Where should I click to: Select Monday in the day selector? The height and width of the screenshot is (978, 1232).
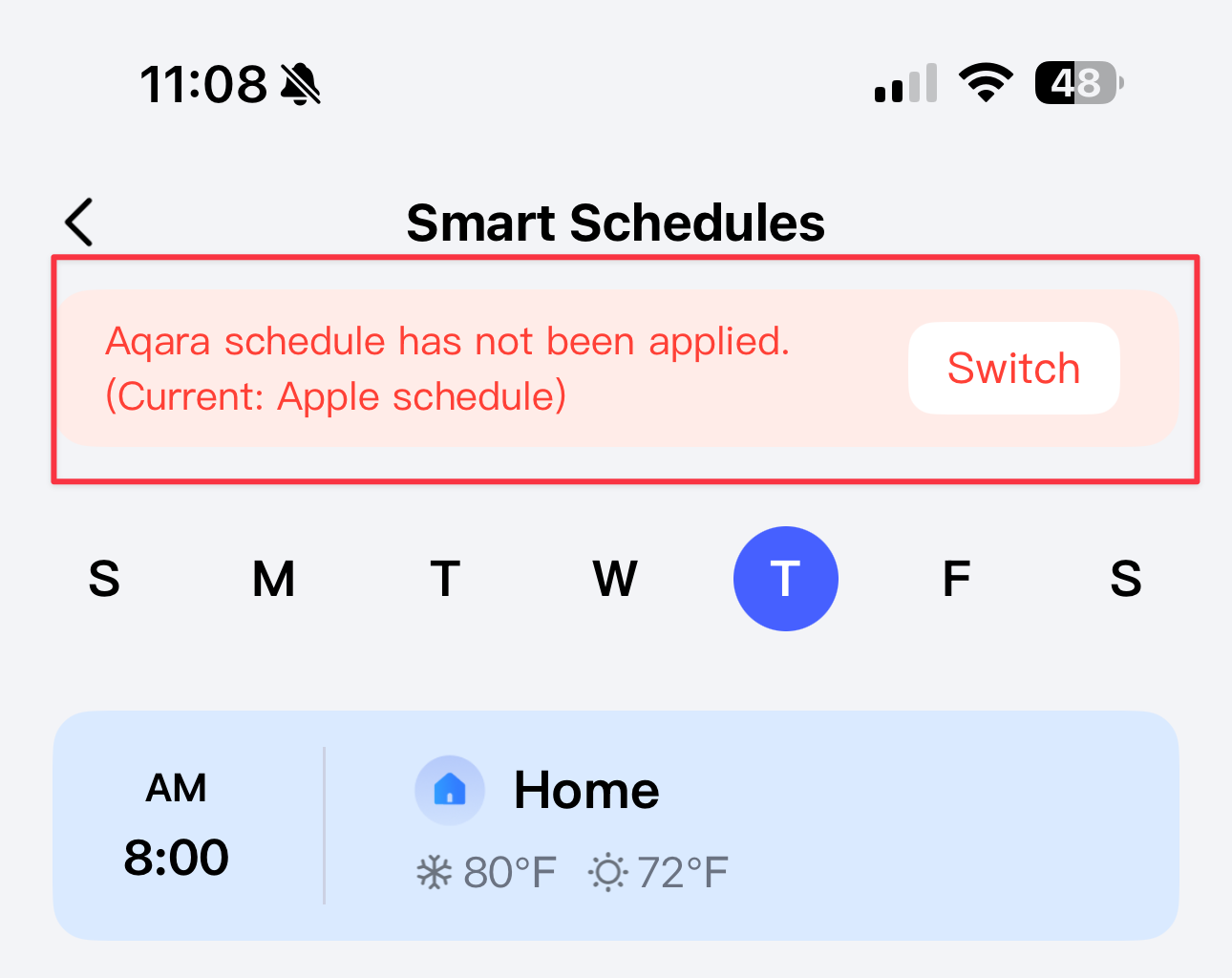pyautogui.click(x=273, y=579)
